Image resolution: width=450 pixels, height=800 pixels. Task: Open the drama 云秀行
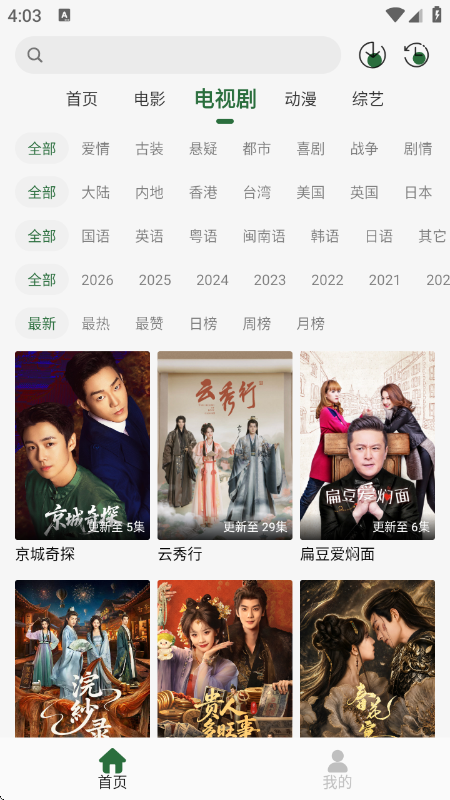tap(224, 457)
